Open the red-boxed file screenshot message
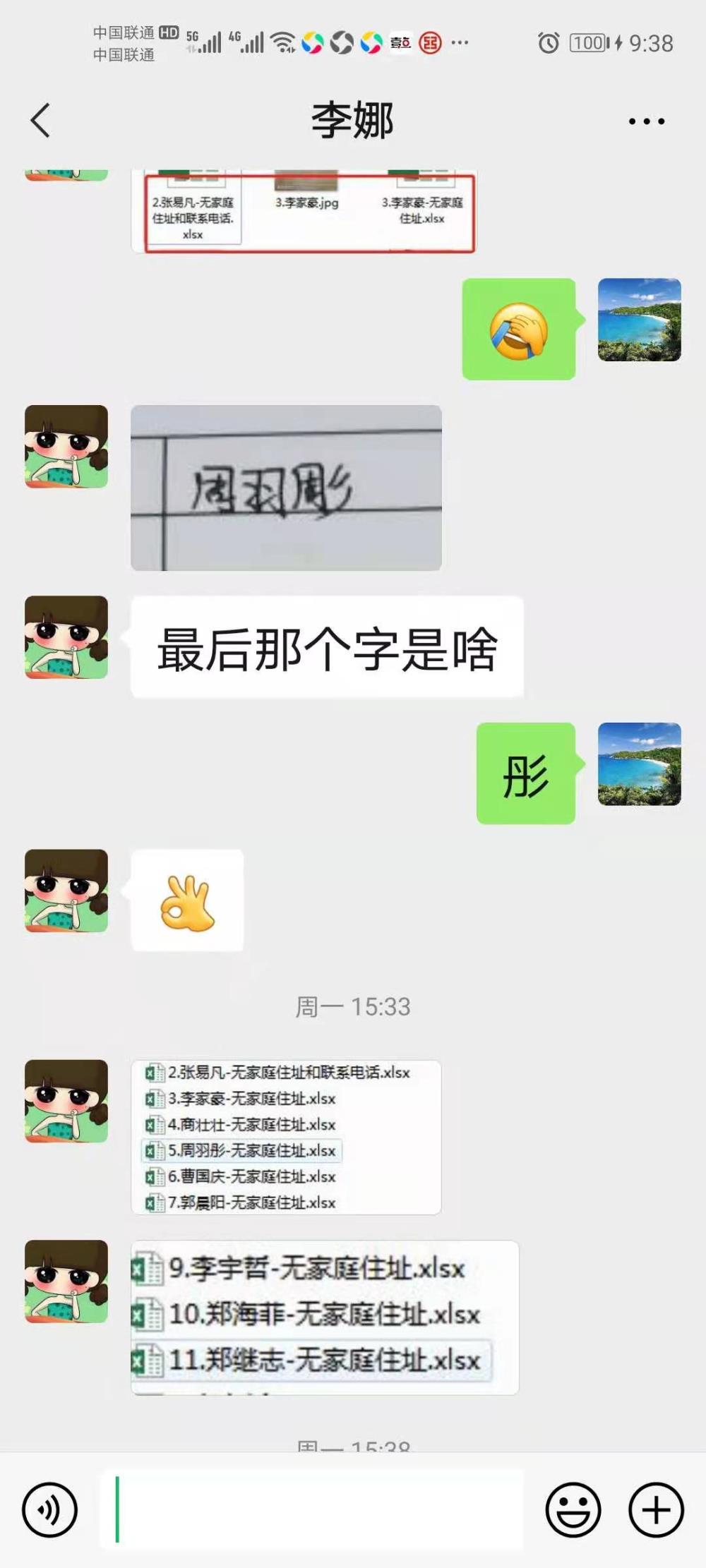The height and width of the screenshot is (1568, 706). pos(304,211)
